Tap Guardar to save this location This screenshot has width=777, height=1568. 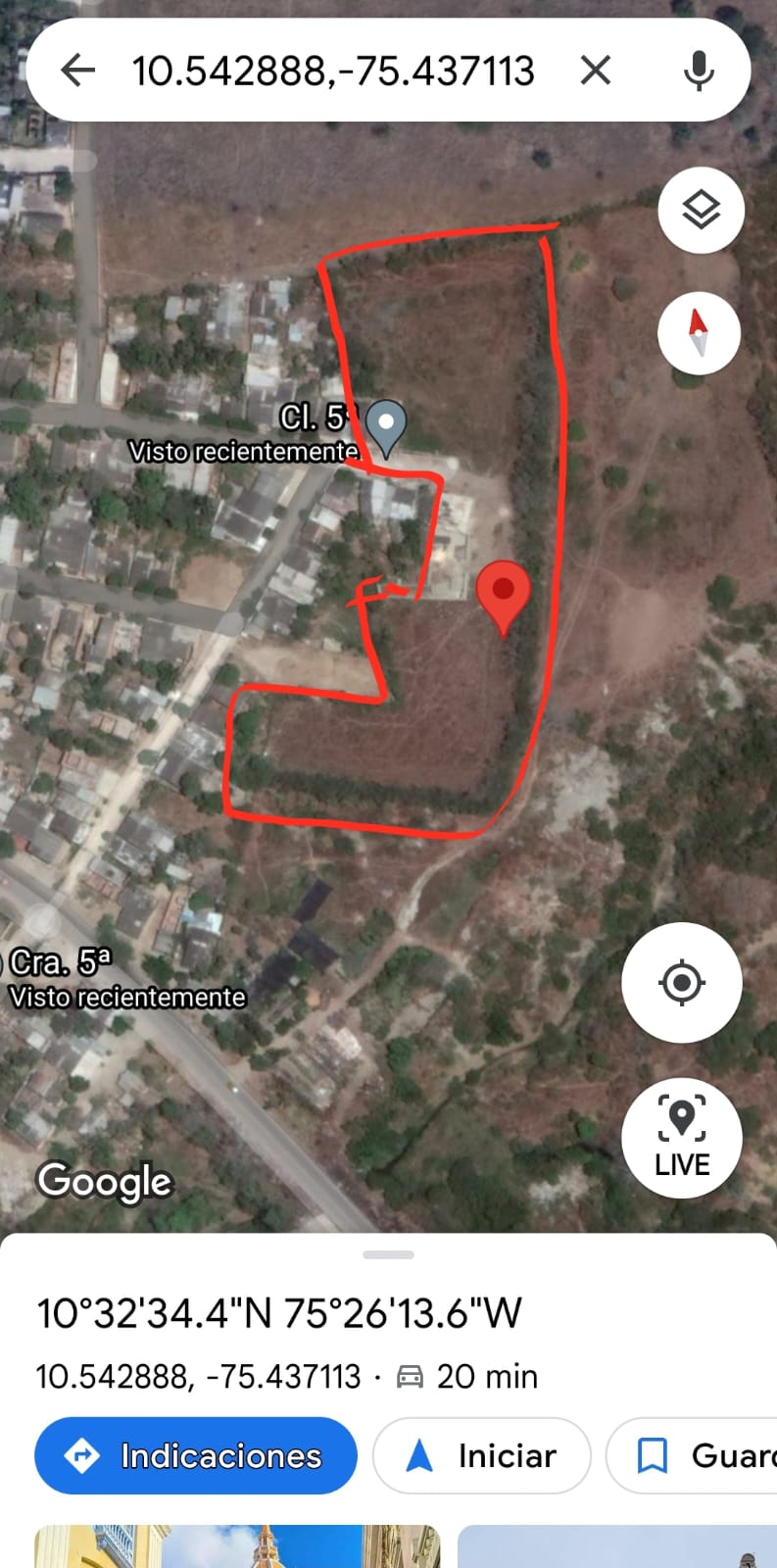(x=703, y=1455)
